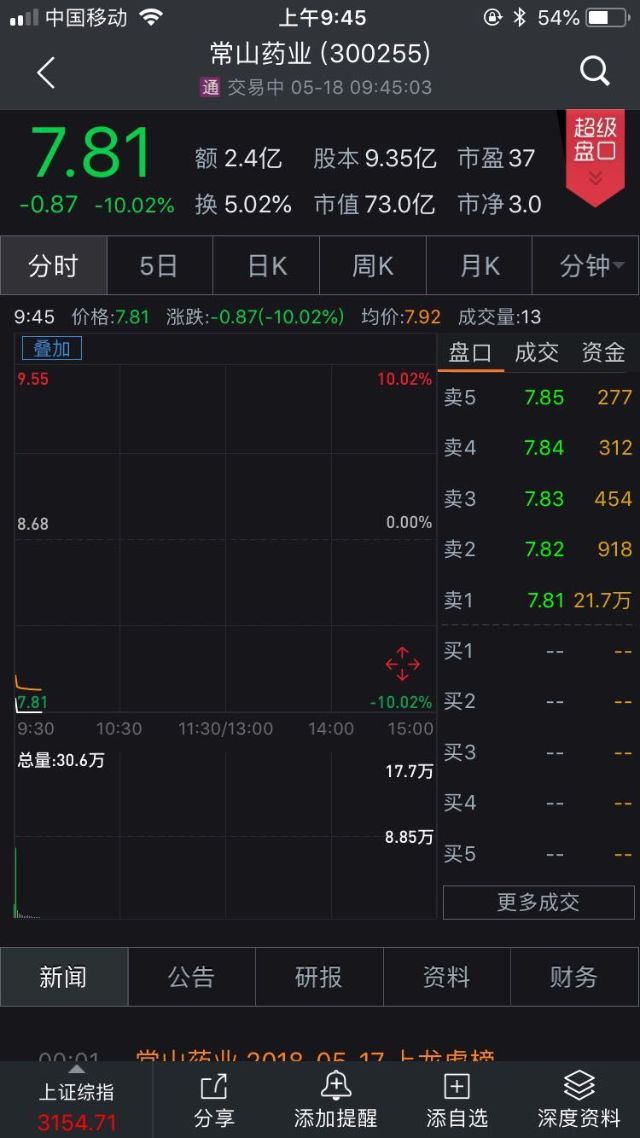Viewport: 640px width, 1138px height.
Task: Open the 研报 tab
Action: click(x=319, y=977)
